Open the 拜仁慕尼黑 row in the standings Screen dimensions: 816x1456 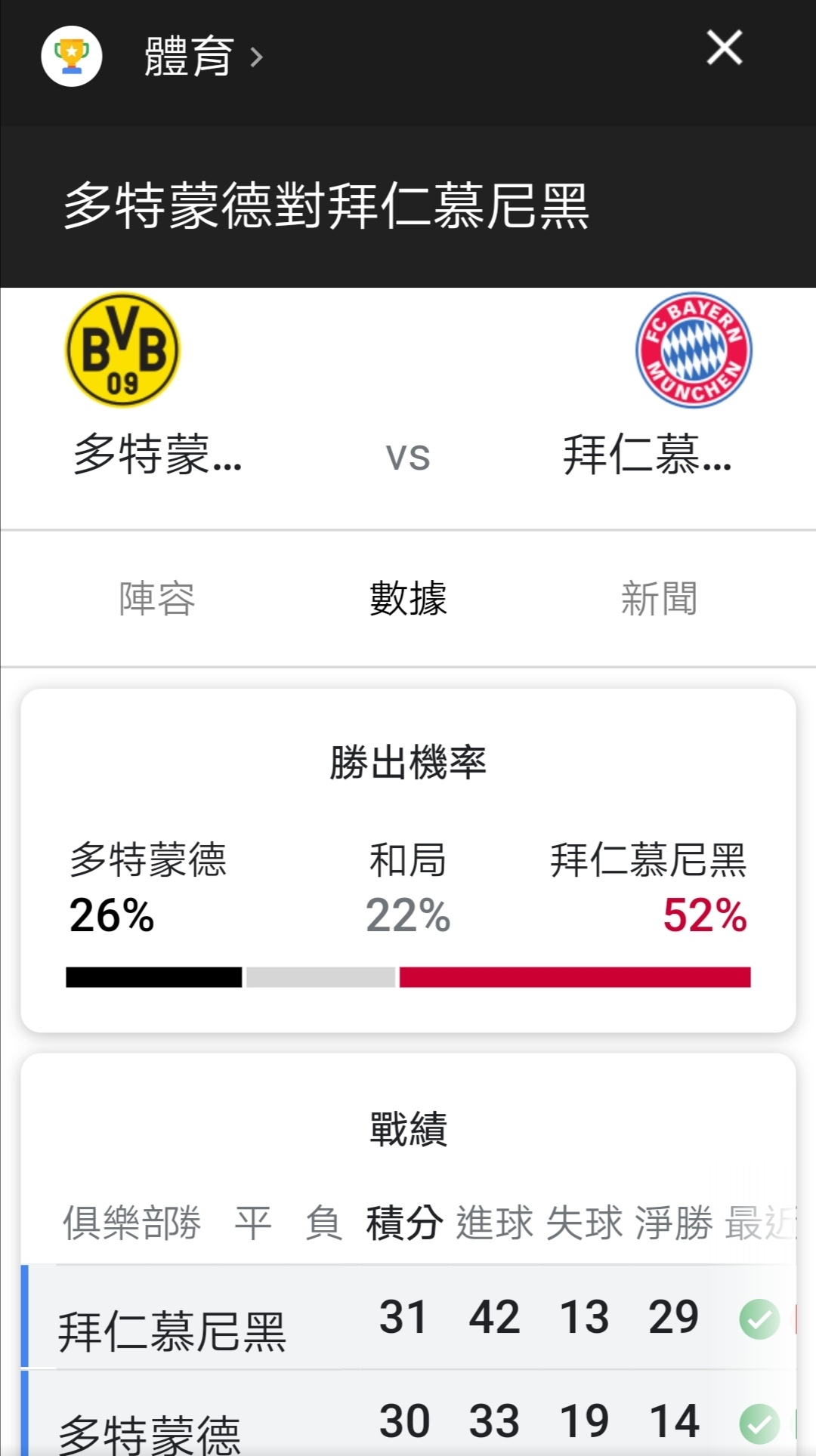click(x=408, y=1318)
